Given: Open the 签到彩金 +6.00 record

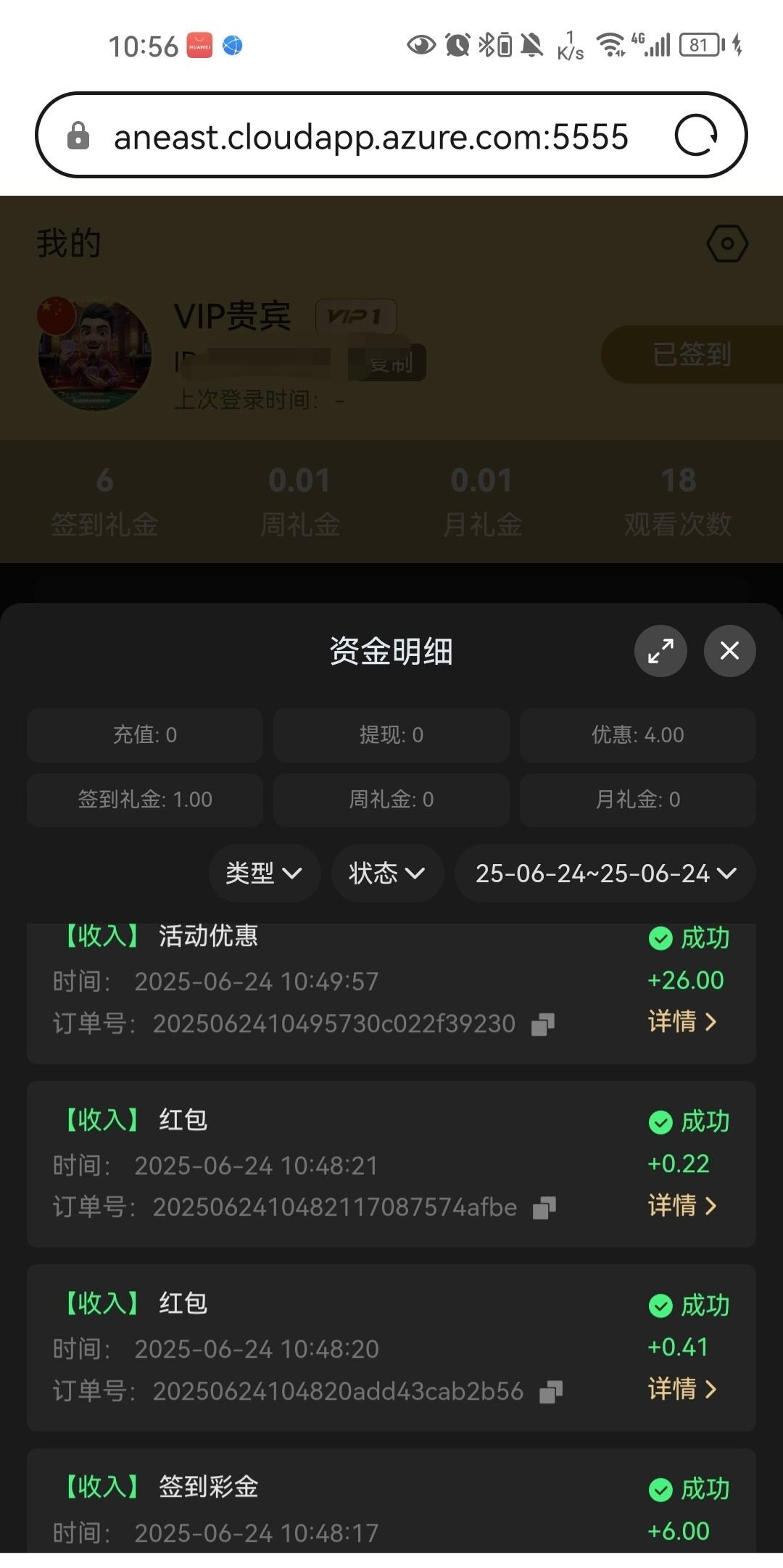Looking at the screenshot, I should click(391, 1501).
